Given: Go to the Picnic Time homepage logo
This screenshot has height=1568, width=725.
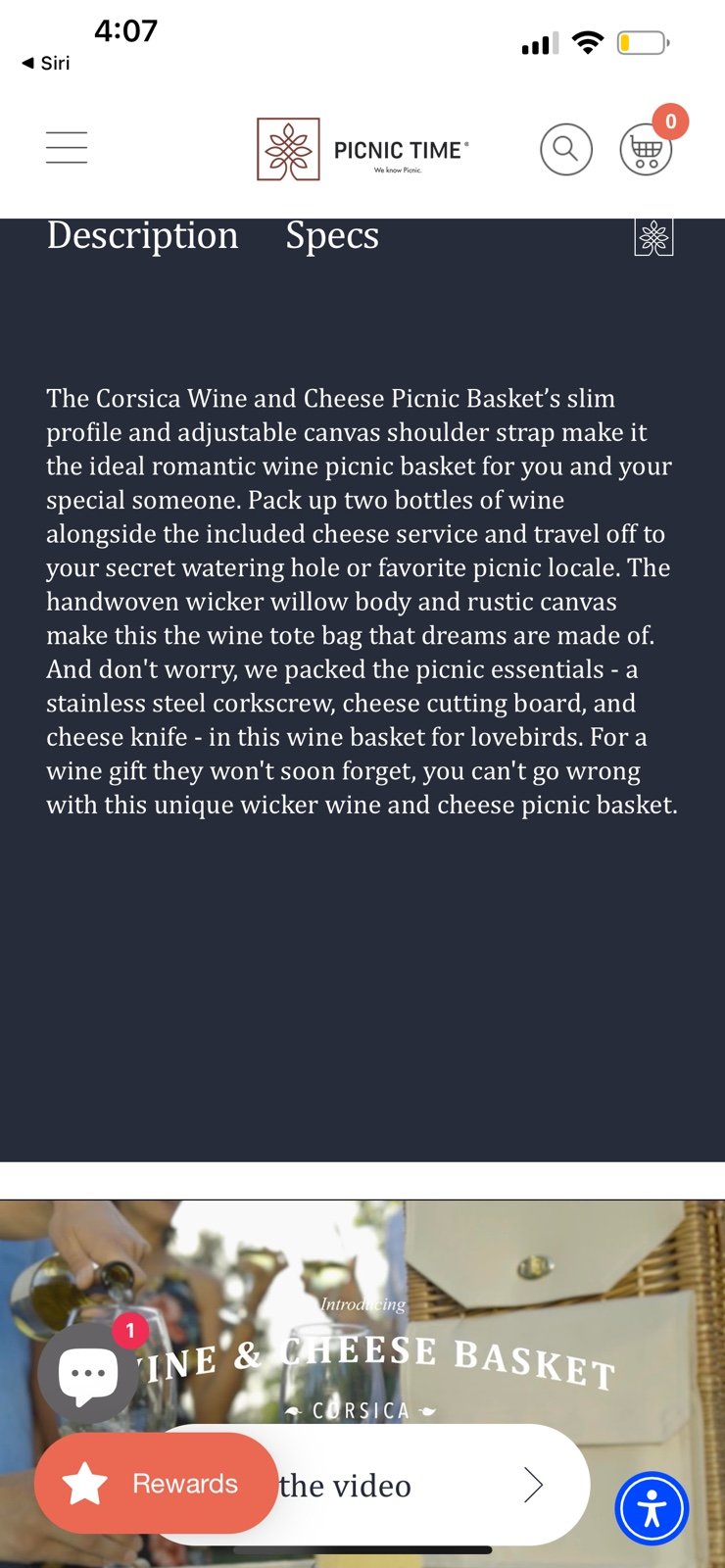Looking at the screenshot, I should 363,149.
